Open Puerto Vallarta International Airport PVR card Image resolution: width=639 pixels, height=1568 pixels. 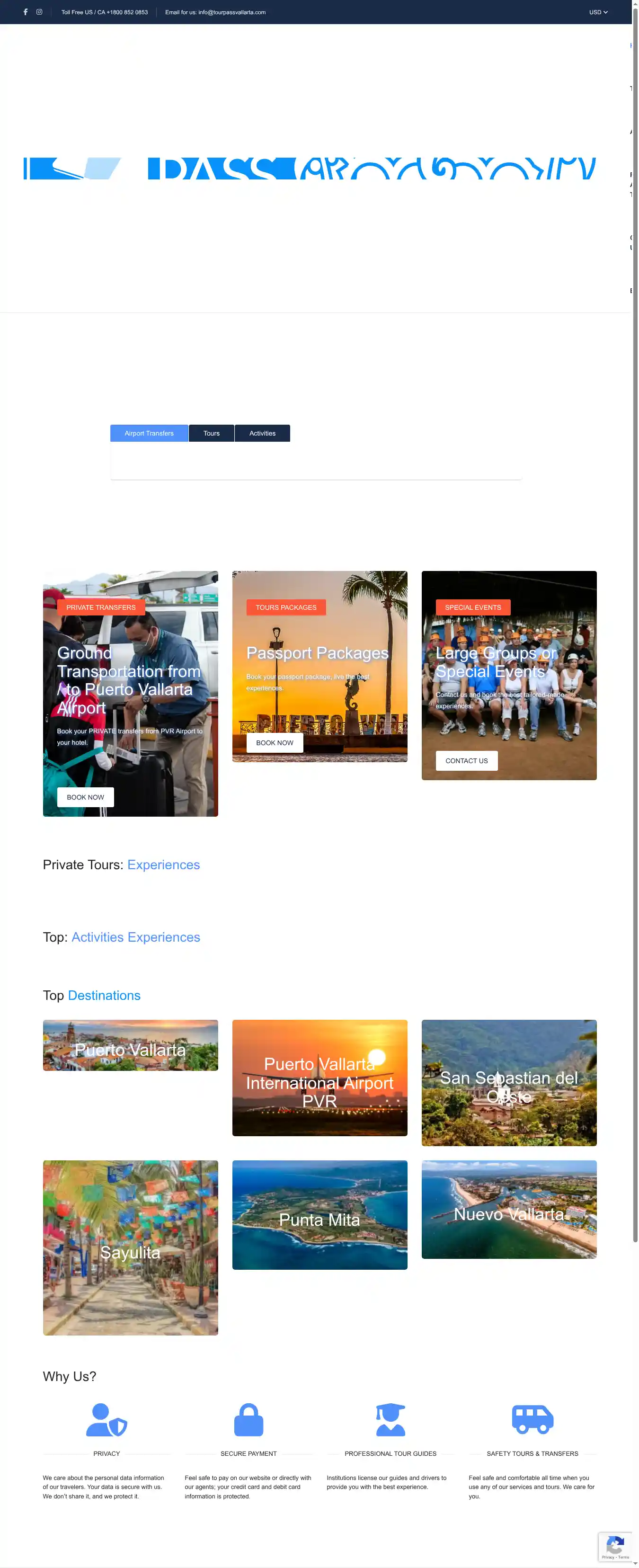[319, 1078]
